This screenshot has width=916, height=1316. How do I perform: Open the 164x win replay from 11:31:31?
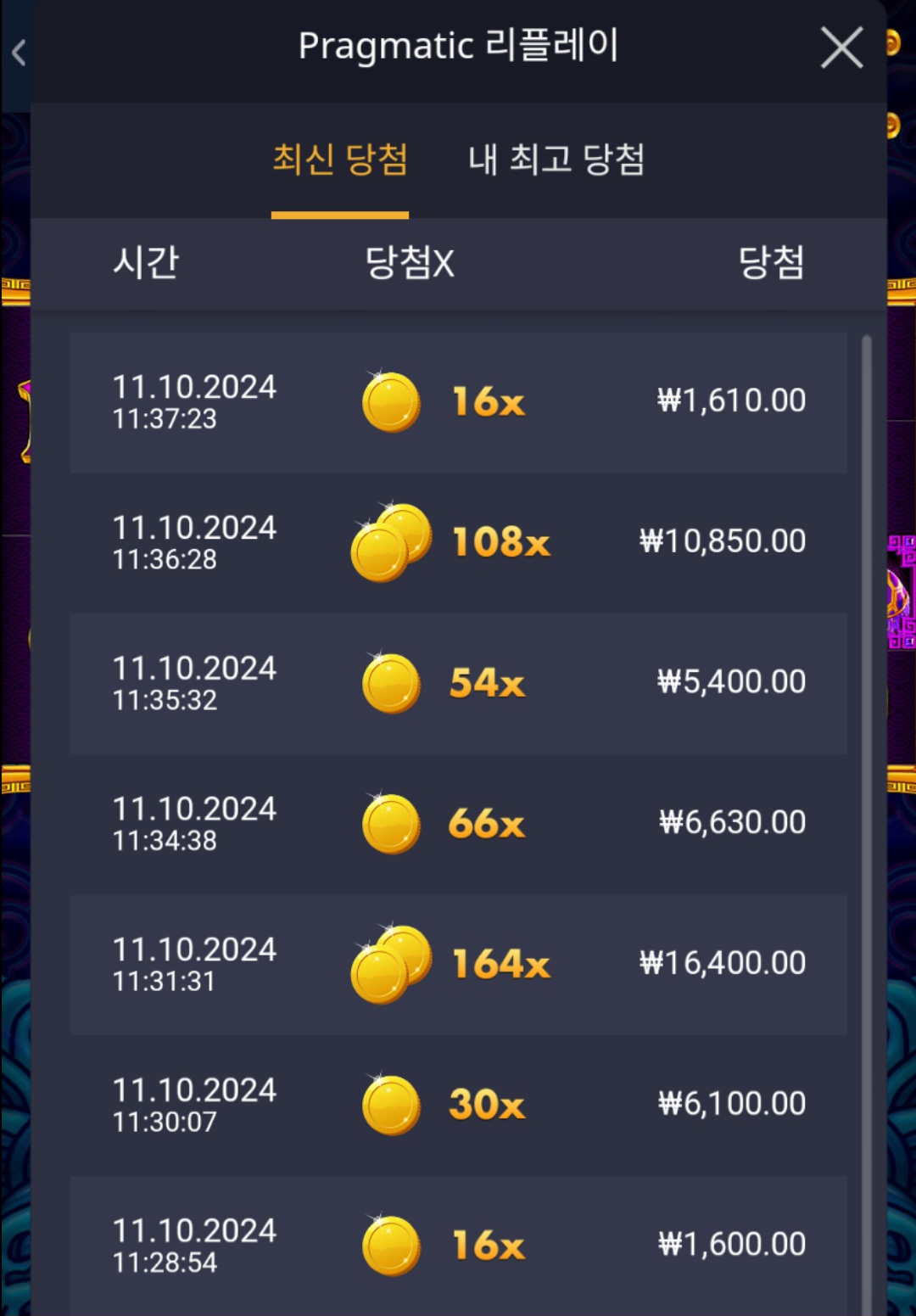pos(458,965)
